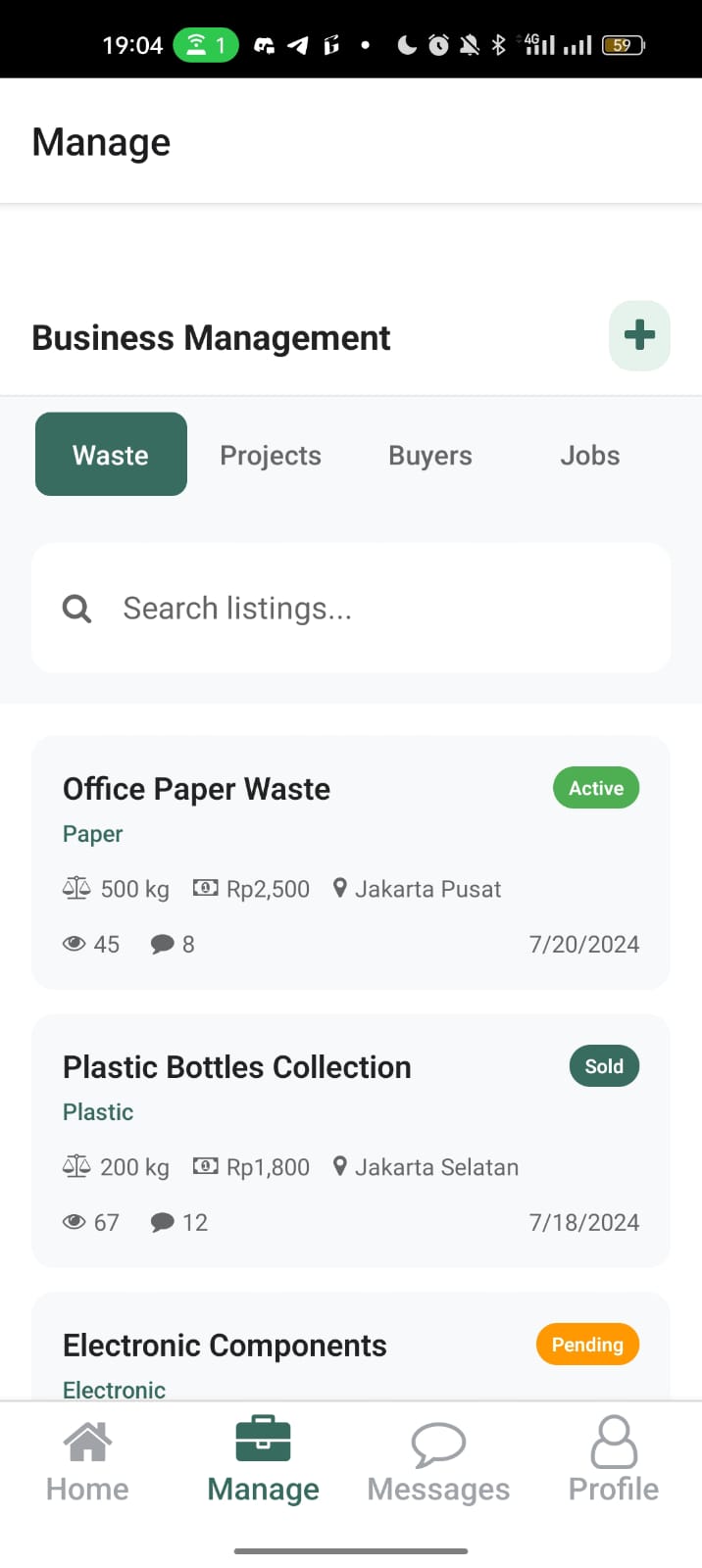This screenshot has height=1568, width=702.
Task: Select the Waste tab
Action: tap(111, 455)
